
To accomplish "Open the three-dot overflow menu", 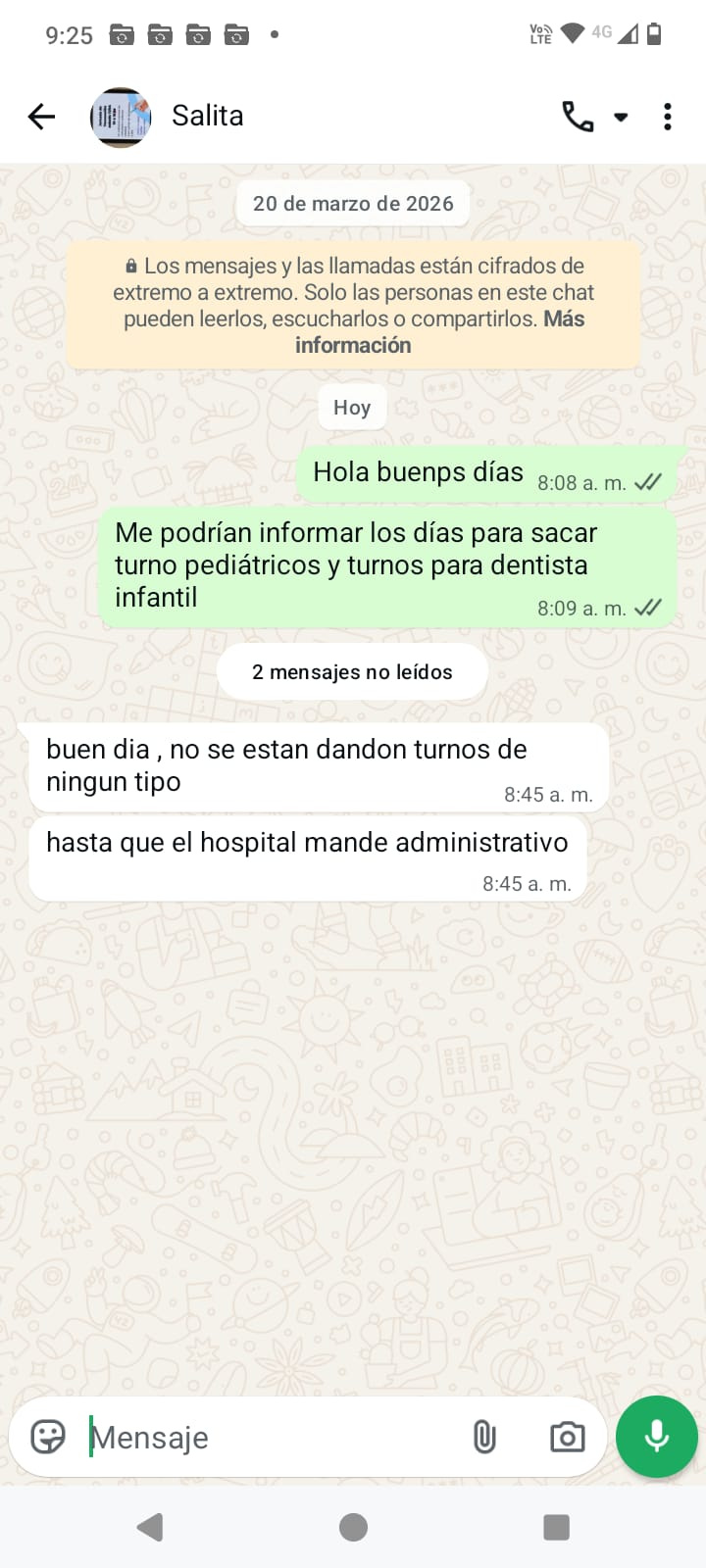I will [x=668, y=117].
